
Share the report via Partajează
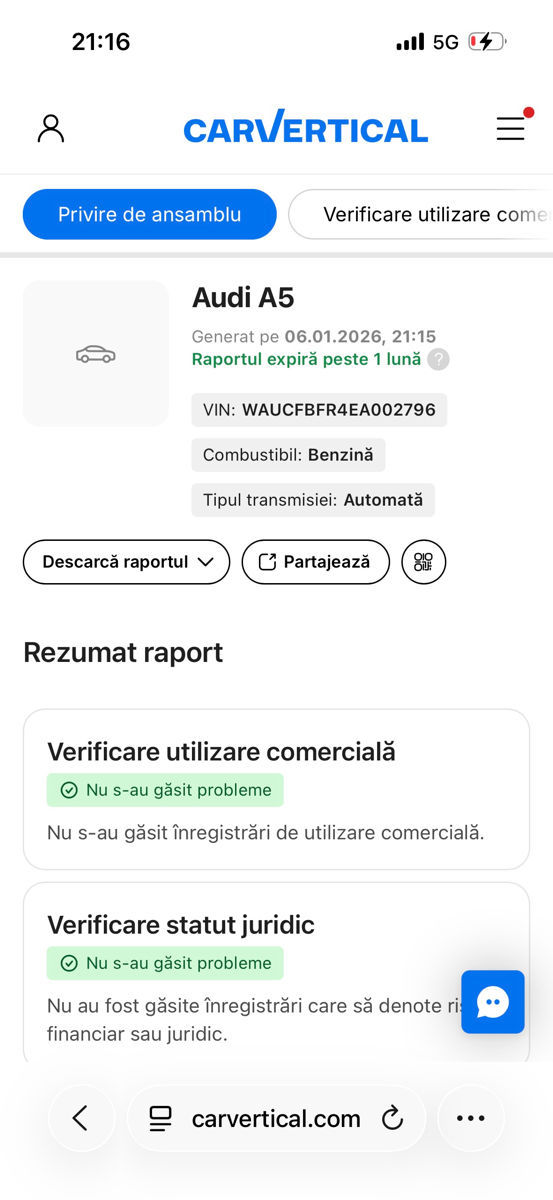click(315, 562)
